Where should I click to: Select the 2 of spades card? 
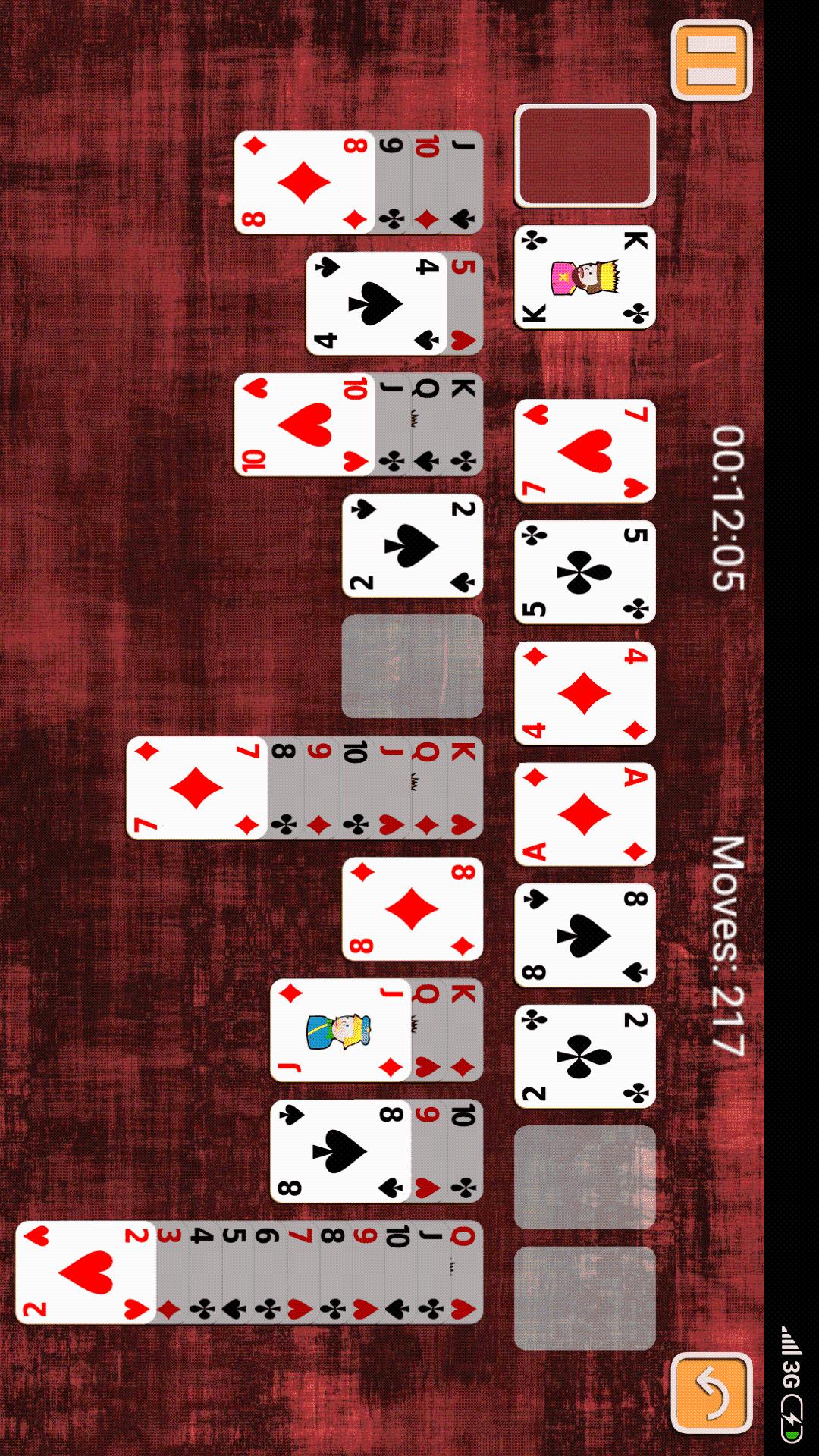(412, 546)
